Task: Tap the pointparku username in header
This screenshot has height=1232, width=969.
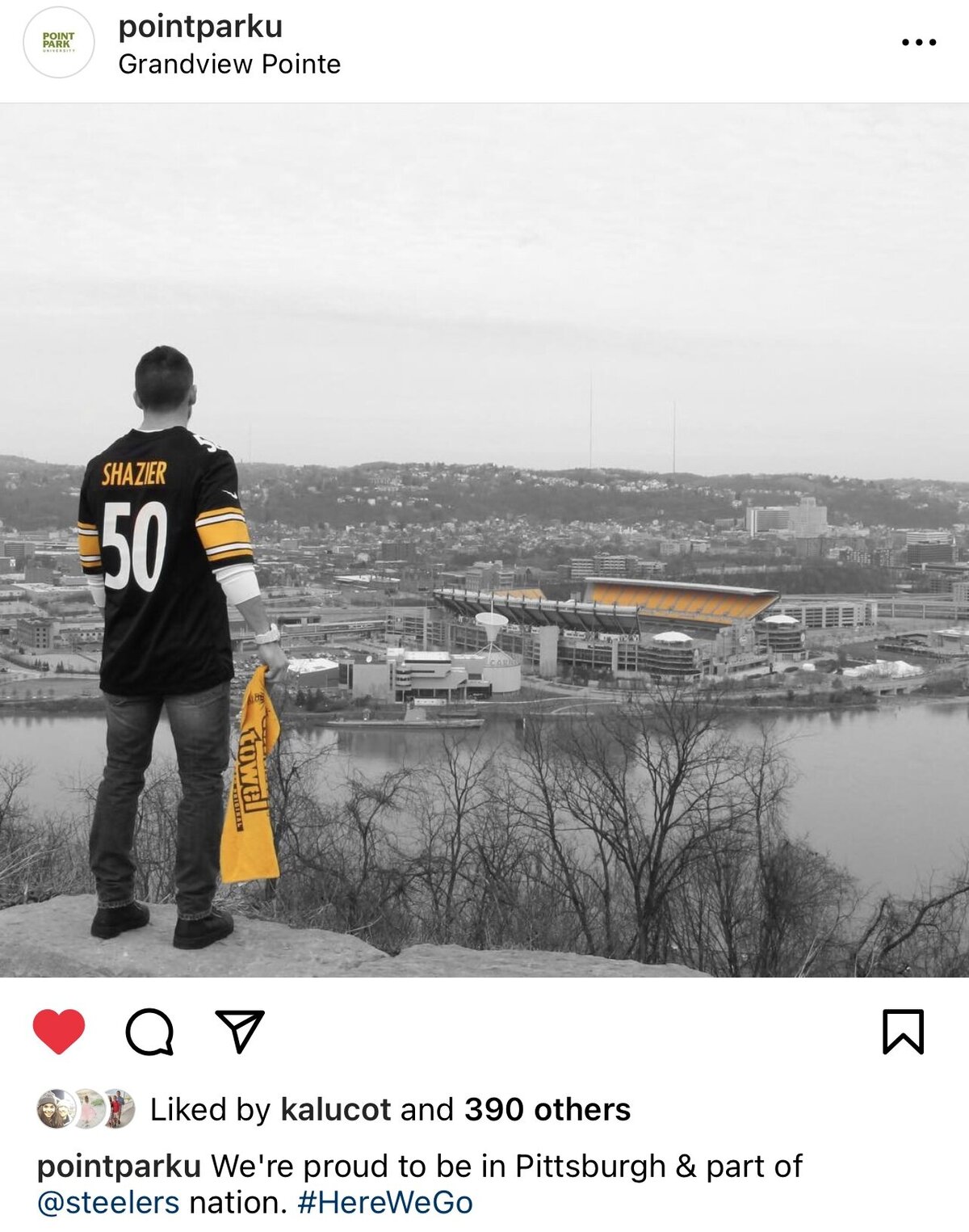Action: [x=200, y=27]
